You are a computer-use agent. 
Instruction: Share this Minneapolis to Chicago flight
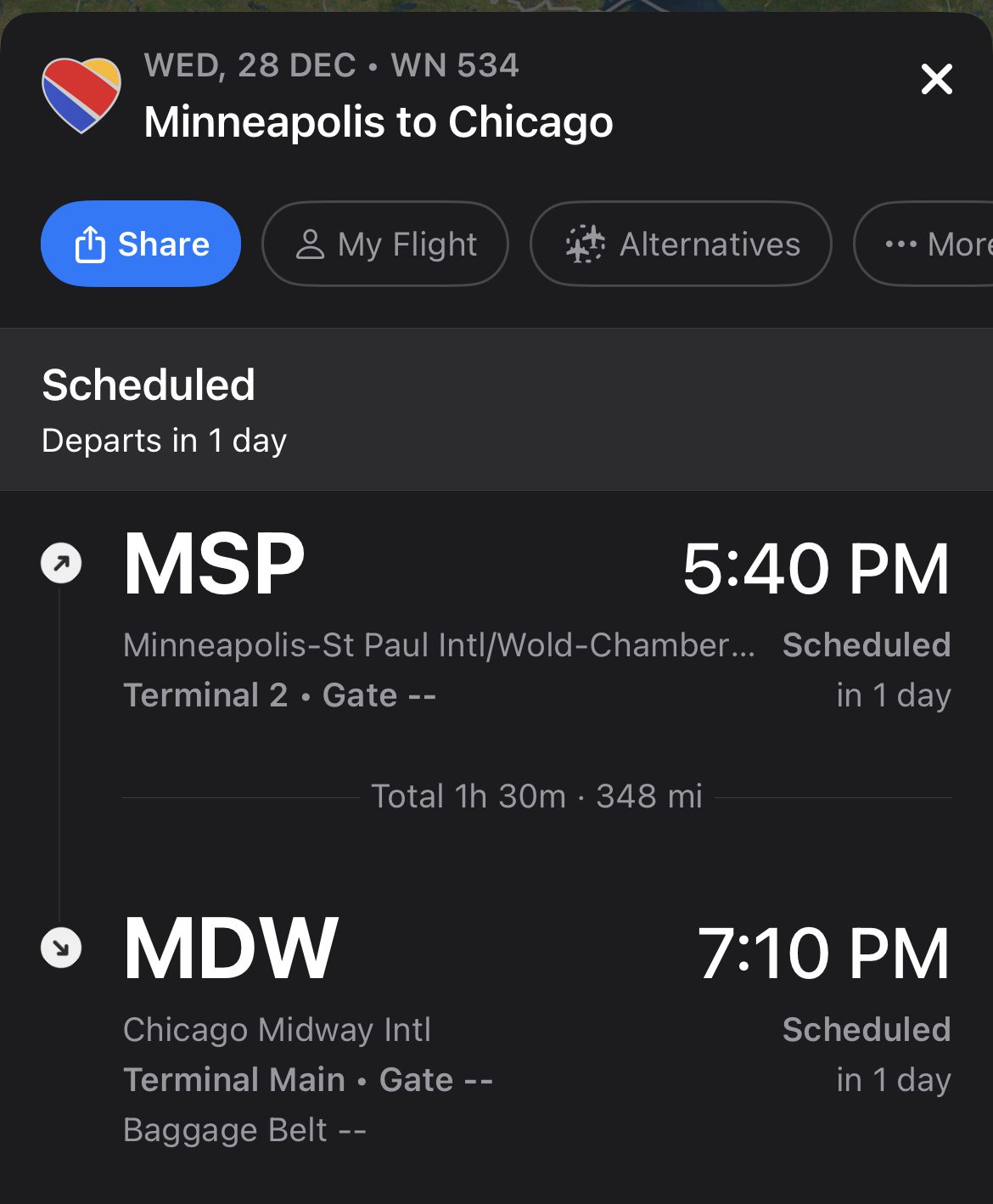[141, 245]
